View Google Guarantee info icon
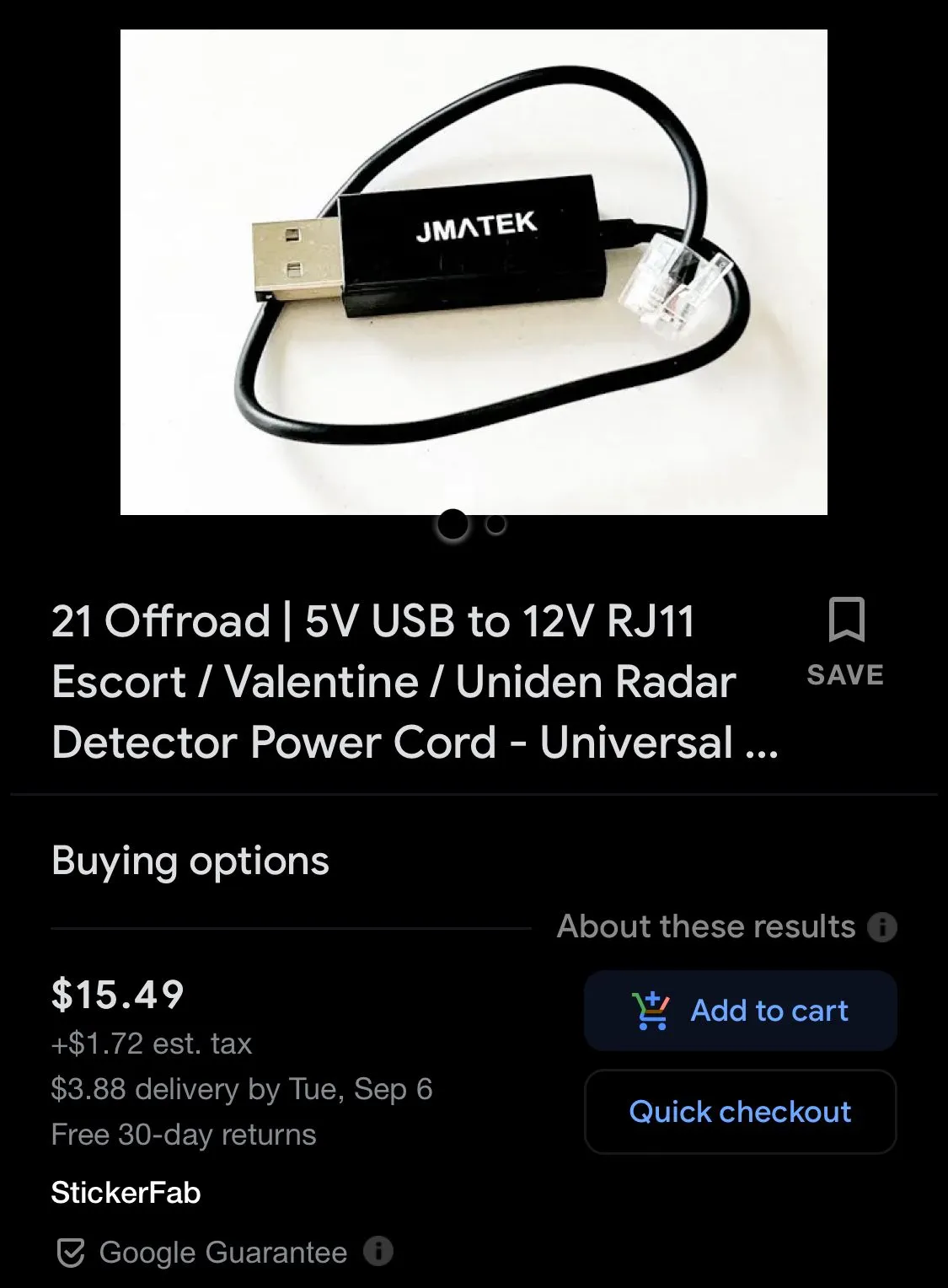 pos(378,1251)
